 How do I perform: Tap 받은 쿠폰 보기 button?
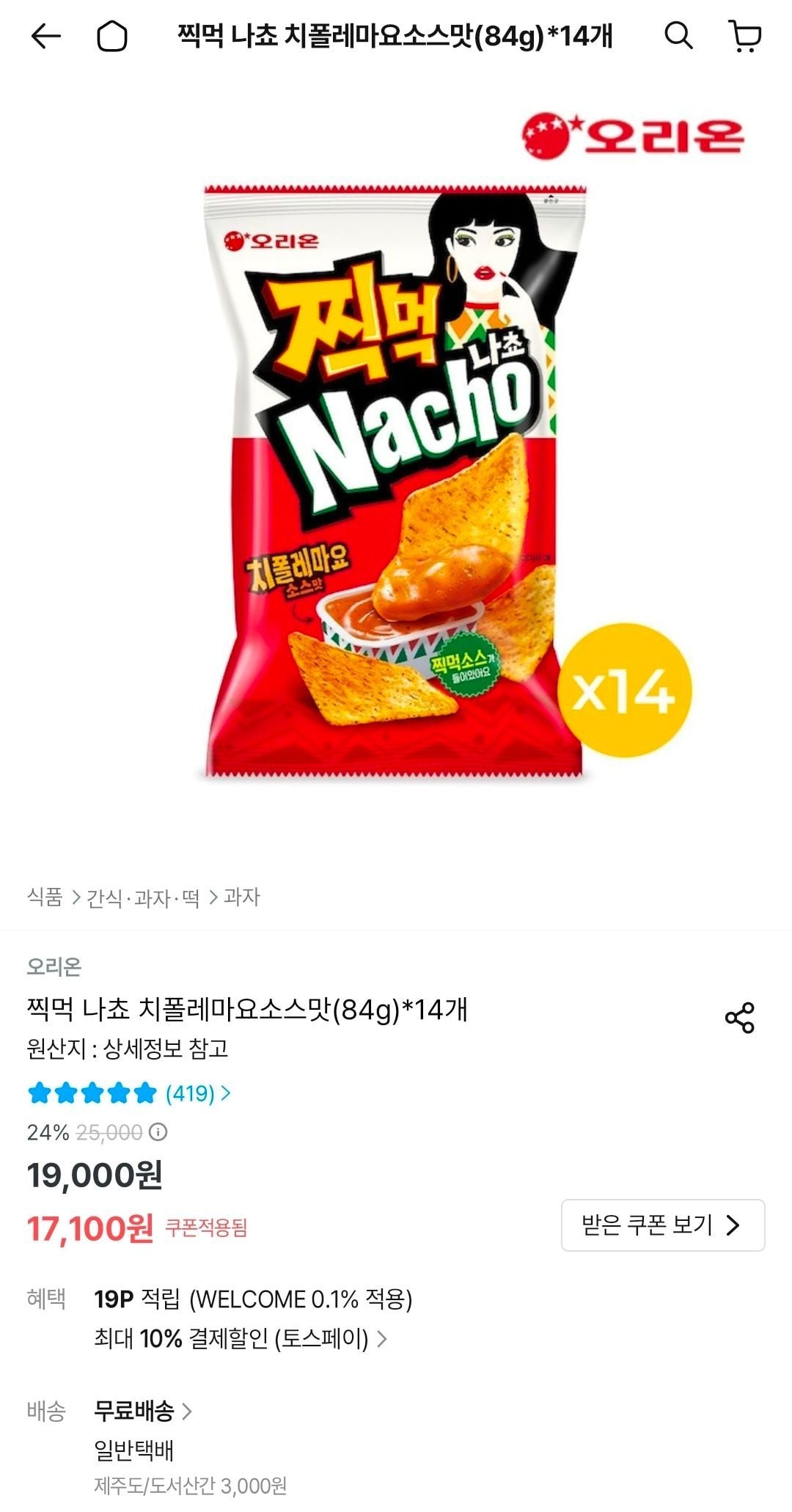pyautogui.click(x=662, y=1225)
